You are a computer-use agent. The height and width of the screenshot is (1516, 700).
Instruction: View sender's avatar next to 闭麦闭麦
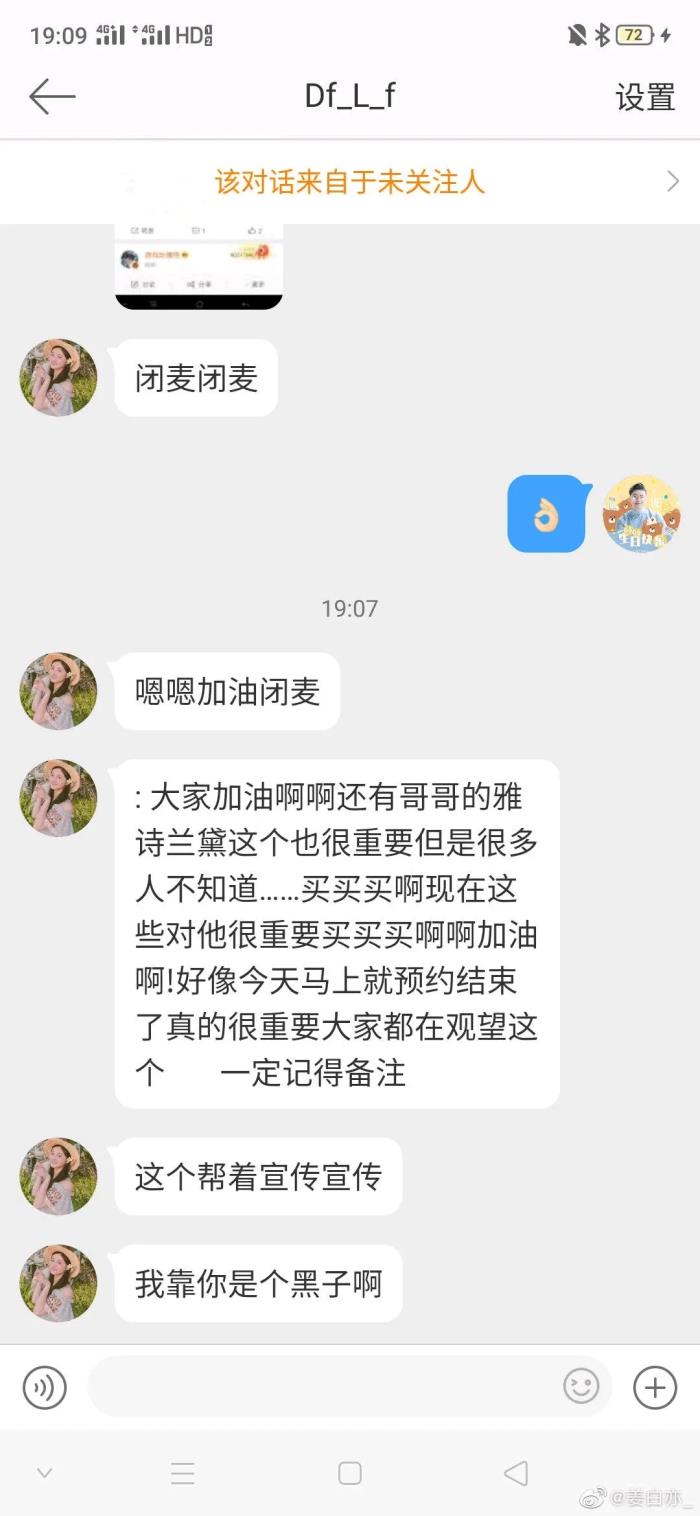(x=59, y=378)
